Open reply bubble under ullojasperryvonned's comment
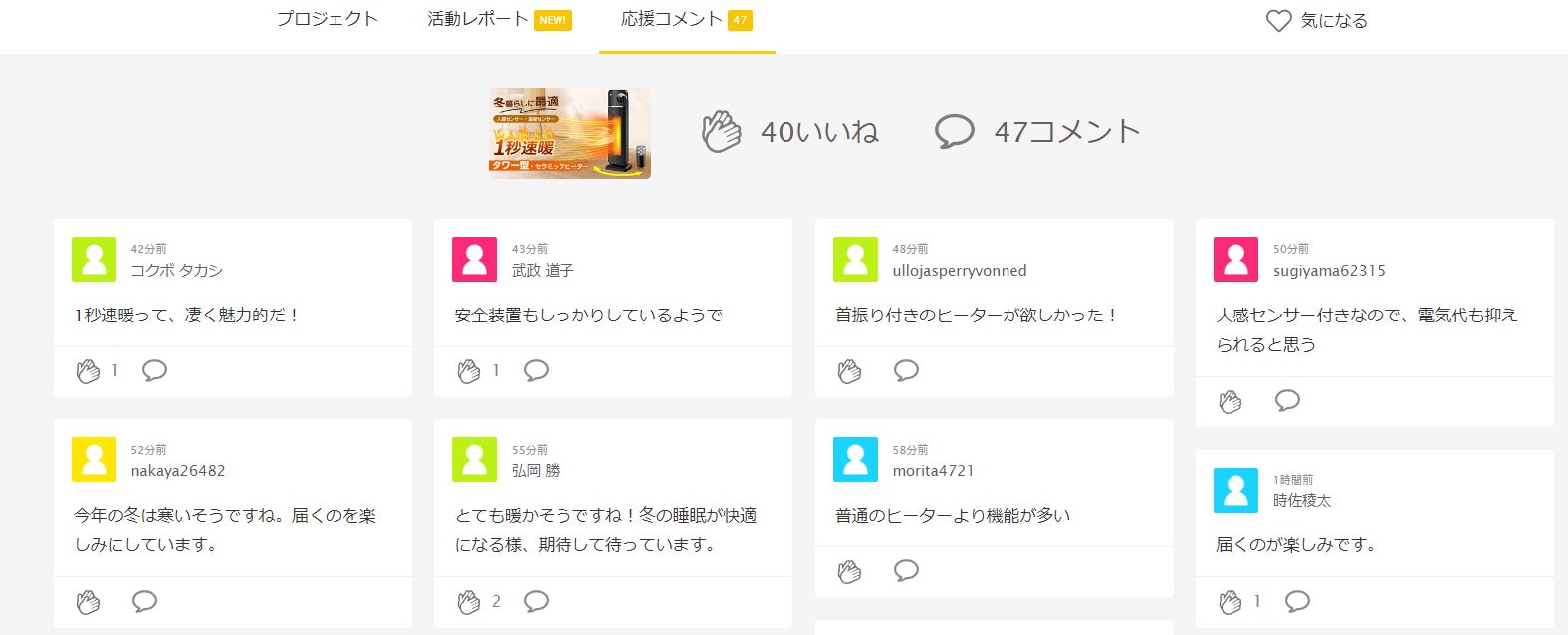 (x=906, y=371)
